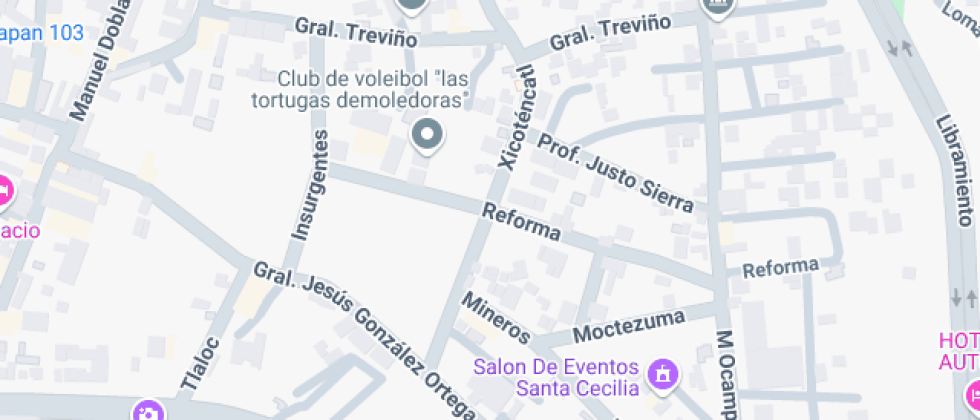The image size is (980, 420).
Task: Tap the pink camera marker near Tlaloc street
Action: pos(149,412)
